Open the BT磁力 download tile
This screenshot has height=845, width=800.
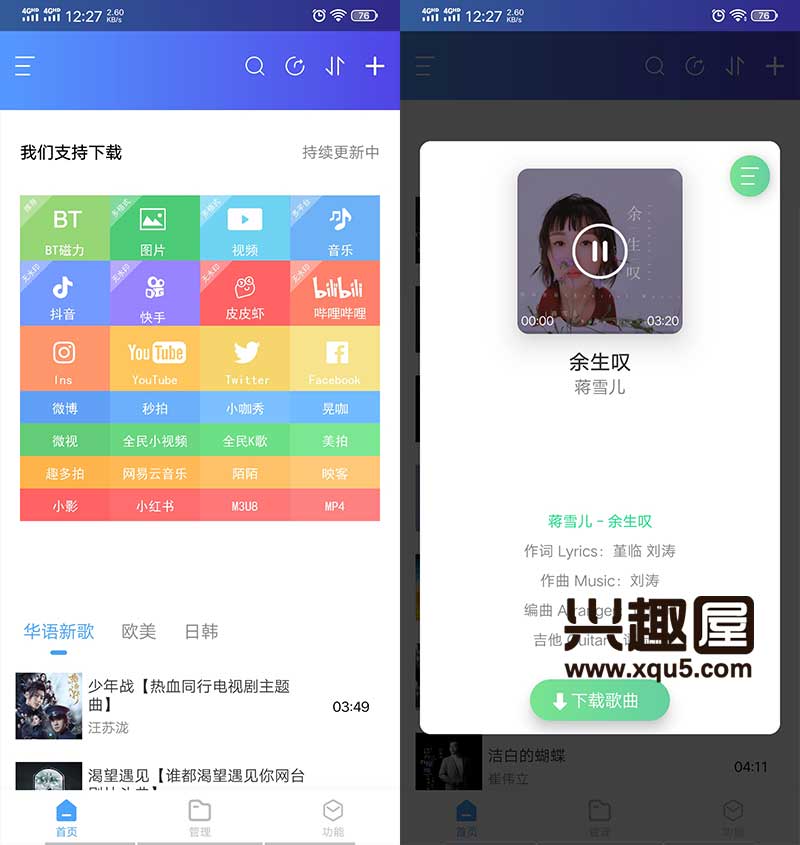click(x=65, y=228)
